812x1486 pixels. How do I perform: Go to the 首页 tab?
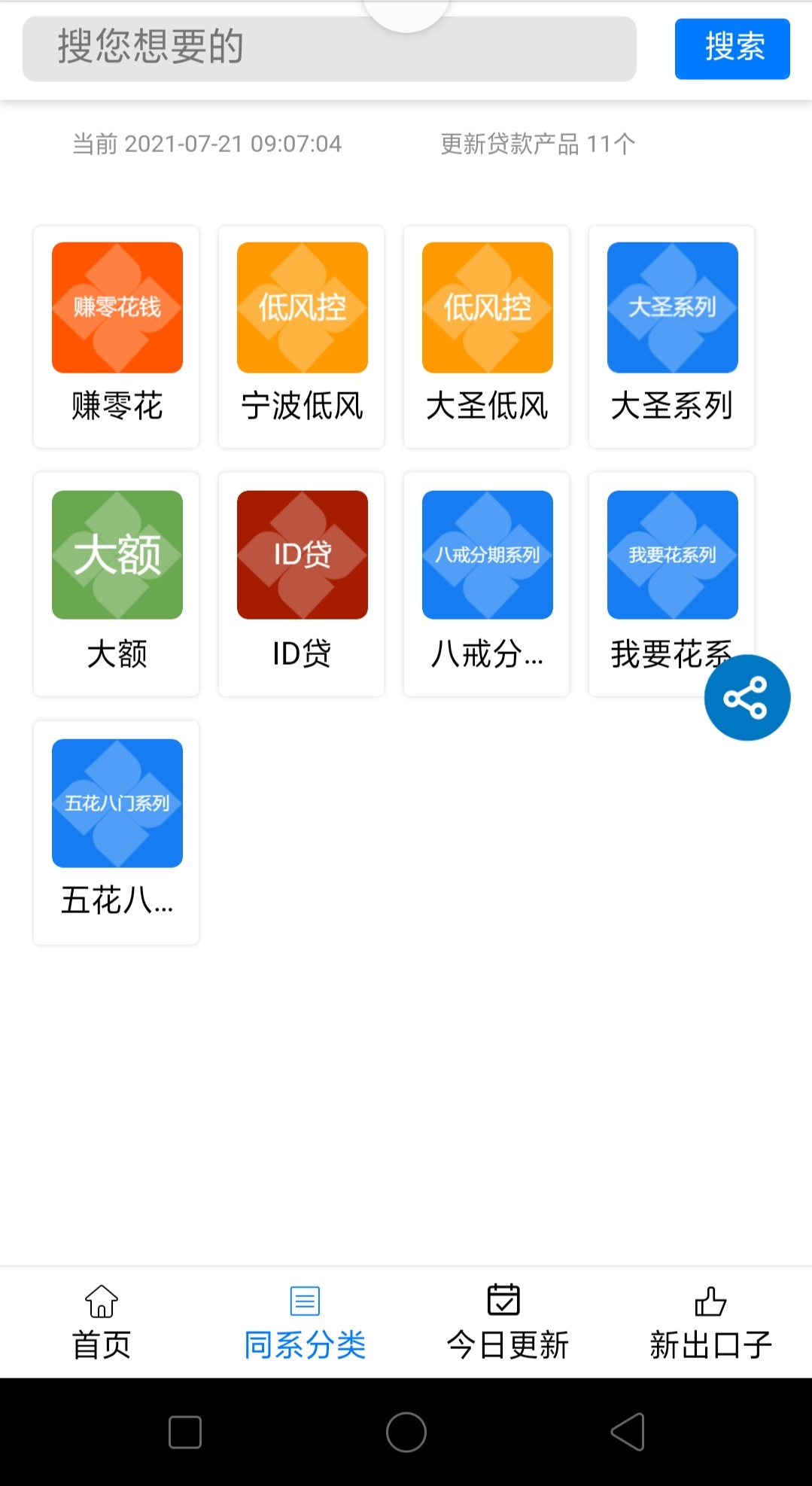(x=102, y=1323)
